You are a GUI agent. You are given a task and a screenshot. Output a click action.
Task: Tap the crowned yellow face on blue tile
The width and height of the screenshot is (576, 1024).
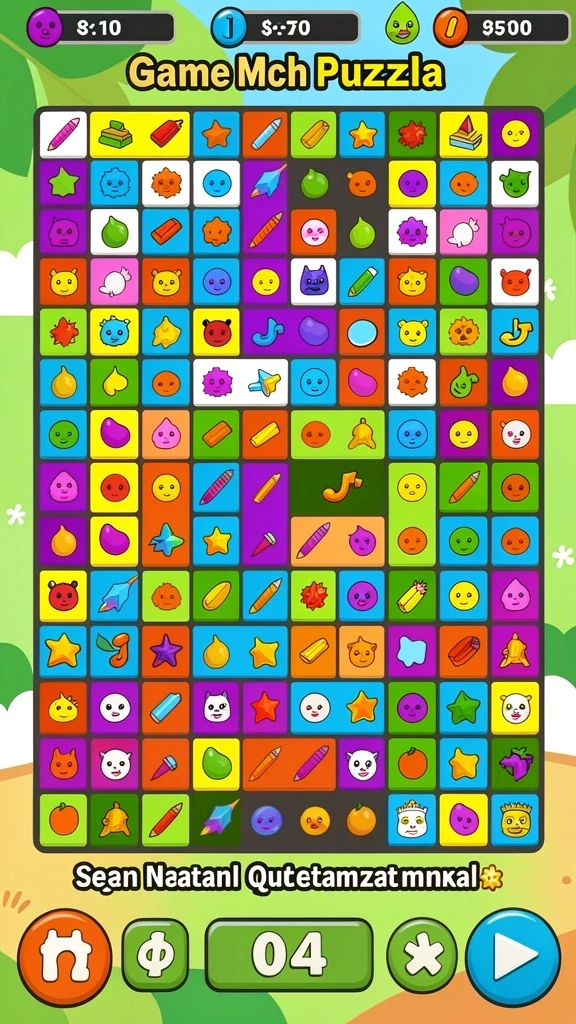(x=515, y=820)
